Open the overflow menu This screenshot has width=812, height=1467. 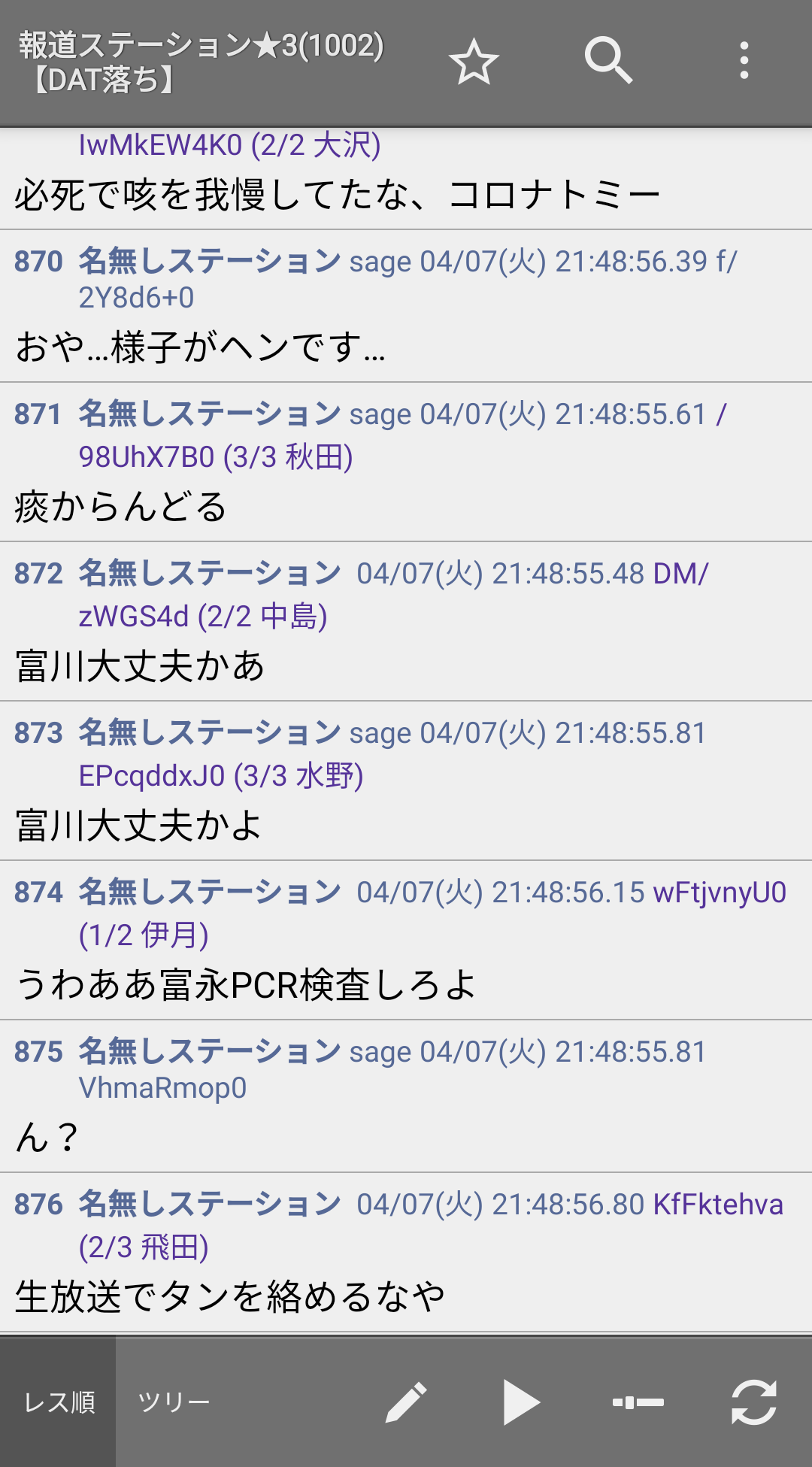744,60
